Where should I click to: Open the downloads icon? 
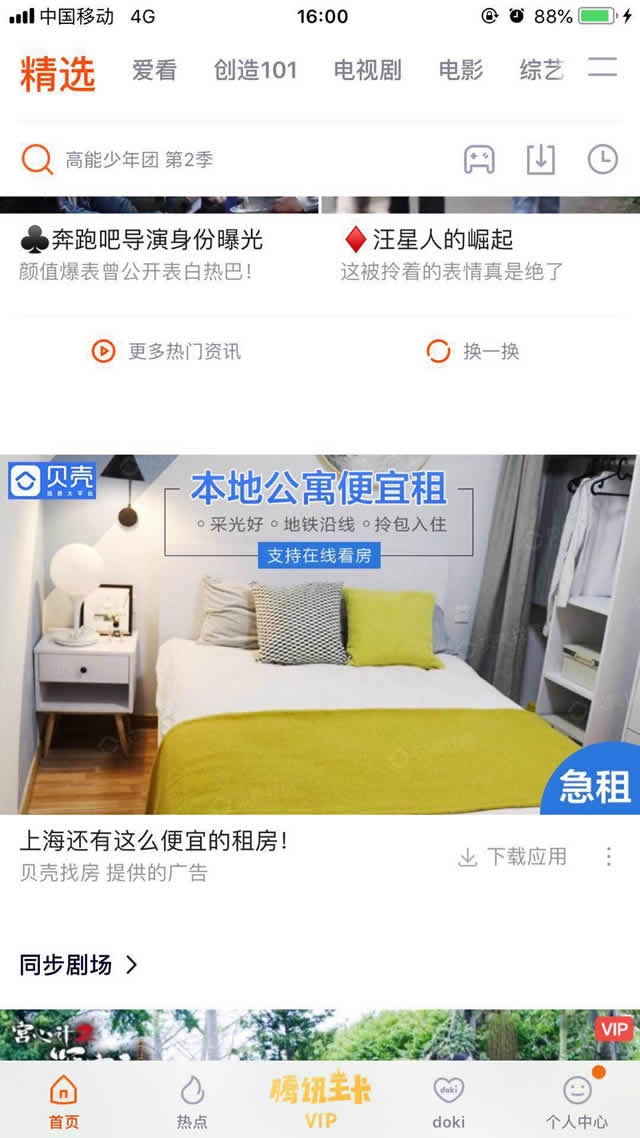[541, 160]
